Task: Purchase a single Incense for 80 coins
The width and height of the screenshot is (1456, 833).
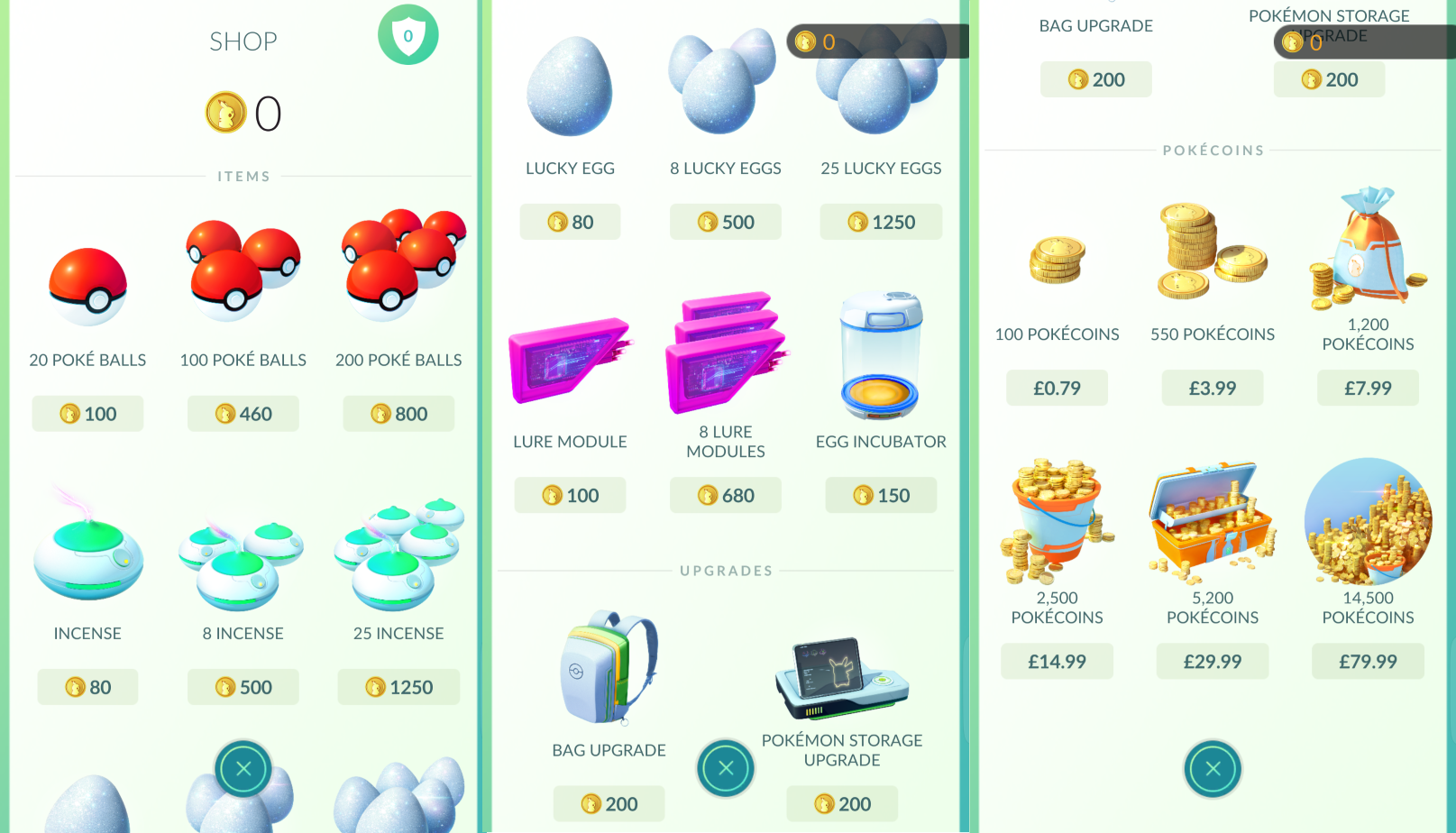Action: (87, 687)
